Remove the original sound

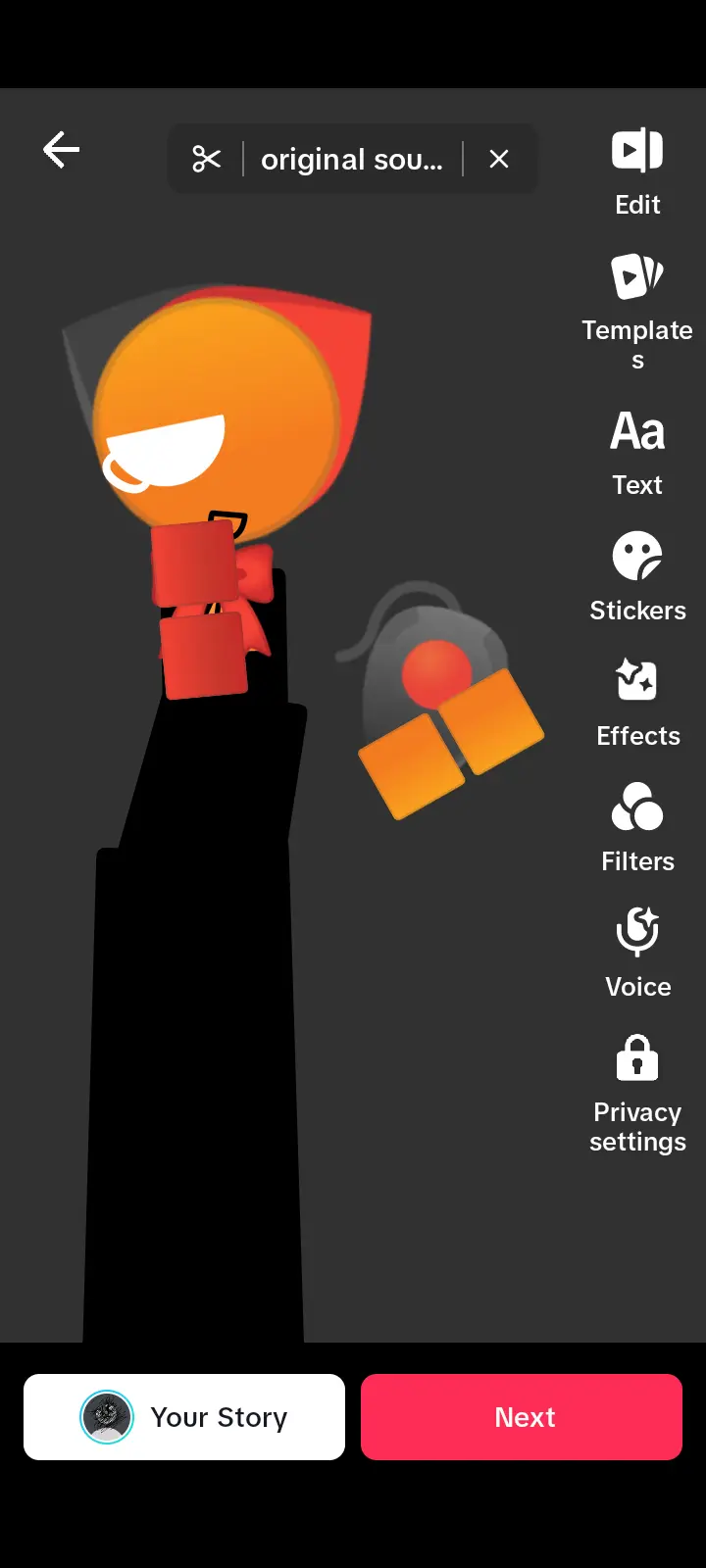(x=499, y=159)
